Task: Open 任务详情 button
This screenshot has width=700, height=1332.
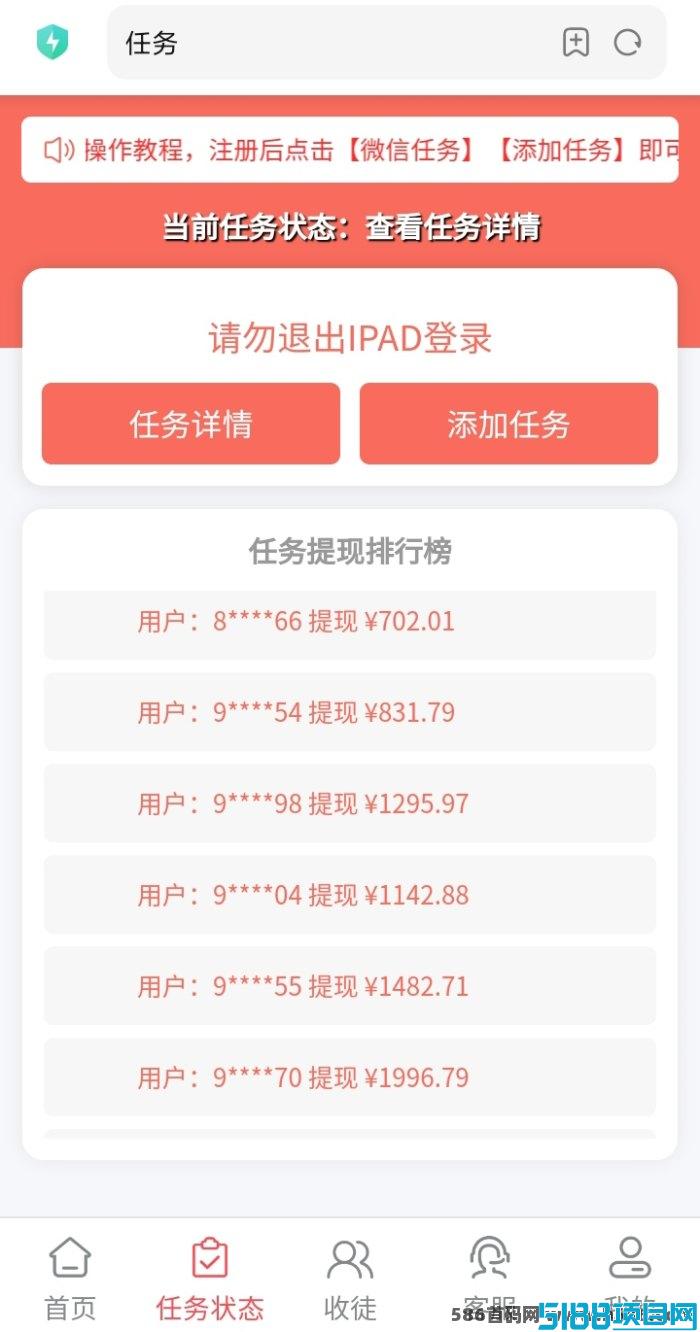Action: 191,424
